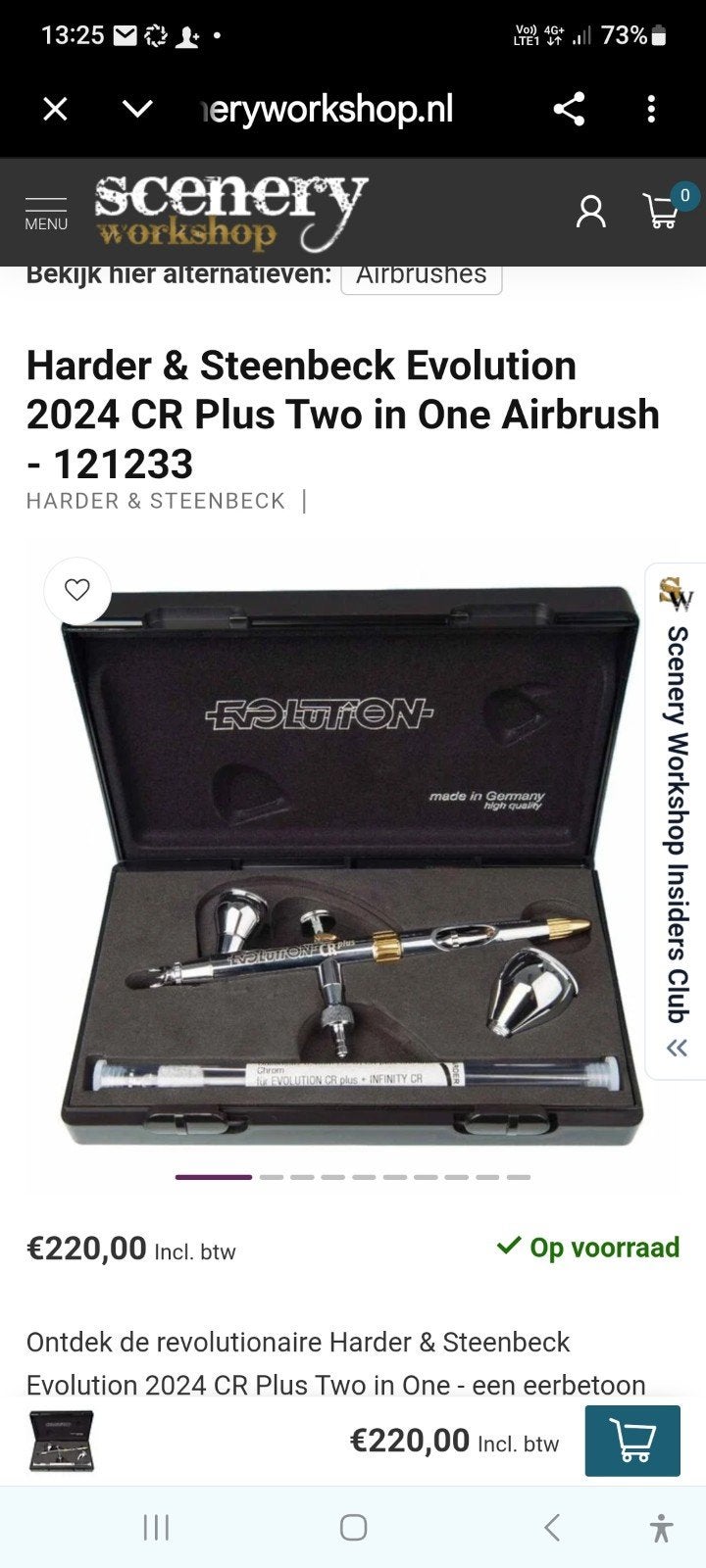Expand the browser tab dropdown chevron
The width and height of the screenshot is (706, 1568).
(137, 109)
